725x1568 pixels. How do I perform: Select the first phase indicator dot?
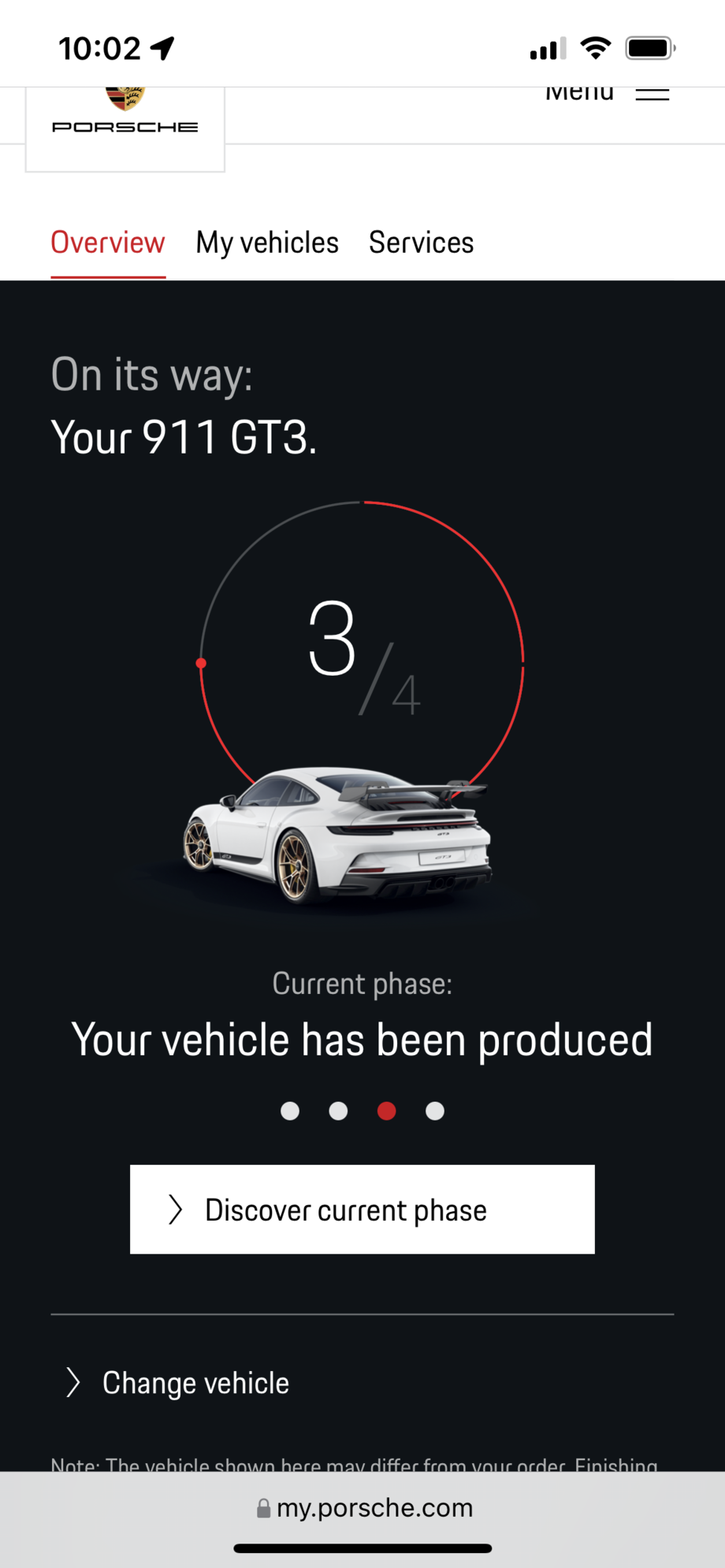coord(290,1110)
